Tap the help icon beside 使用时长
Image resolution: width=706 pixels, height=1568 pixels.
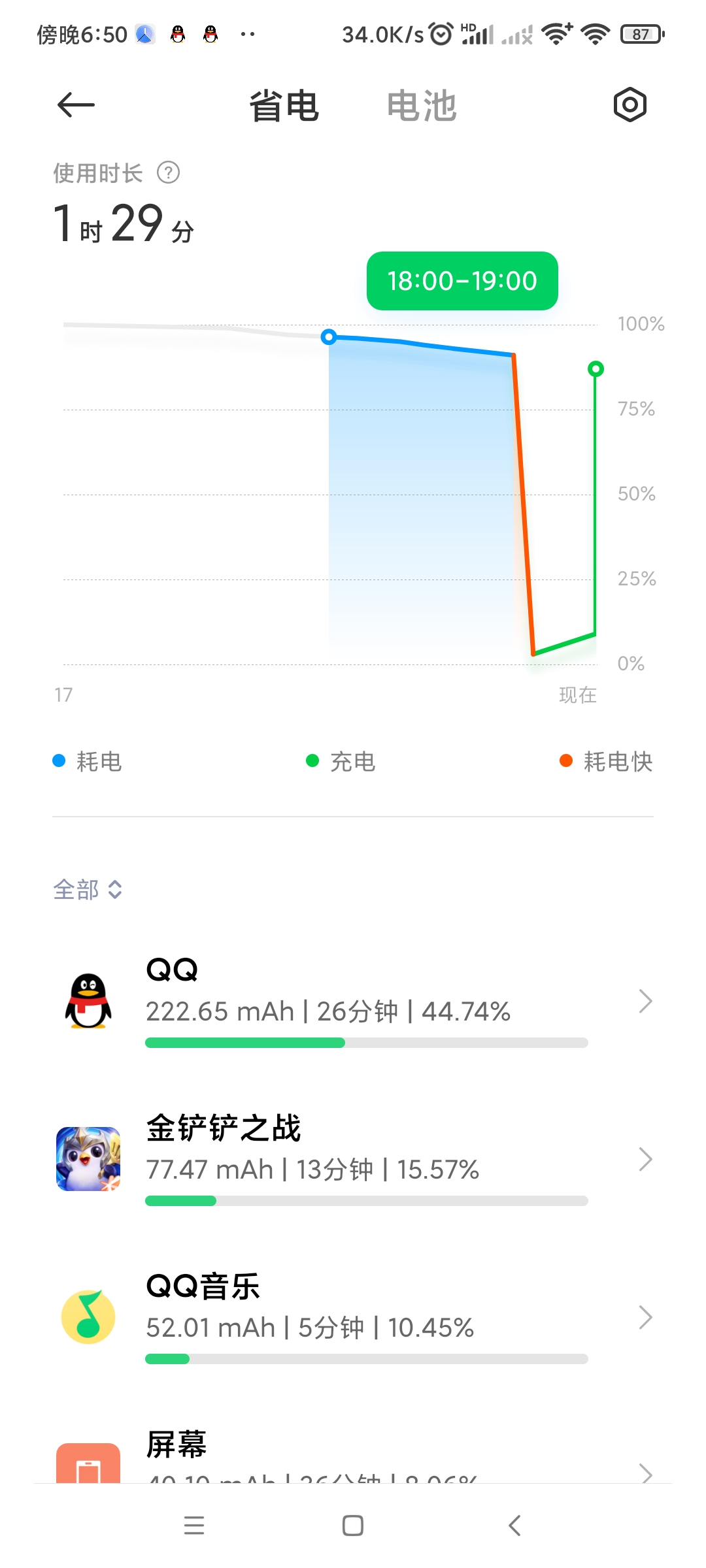[x=169, y=173]
